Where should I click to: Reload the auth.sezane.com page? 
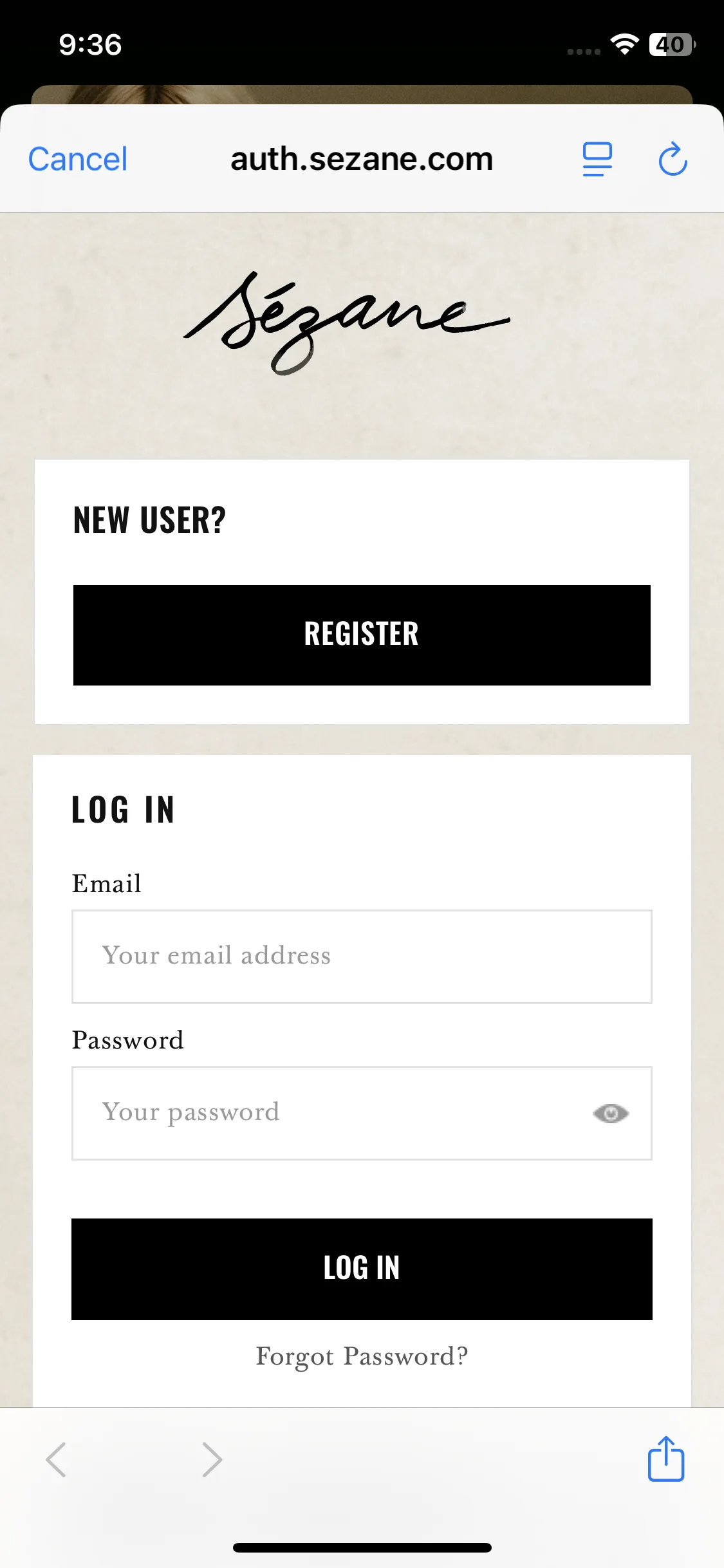pyautogui.click(x=673, y=159)
